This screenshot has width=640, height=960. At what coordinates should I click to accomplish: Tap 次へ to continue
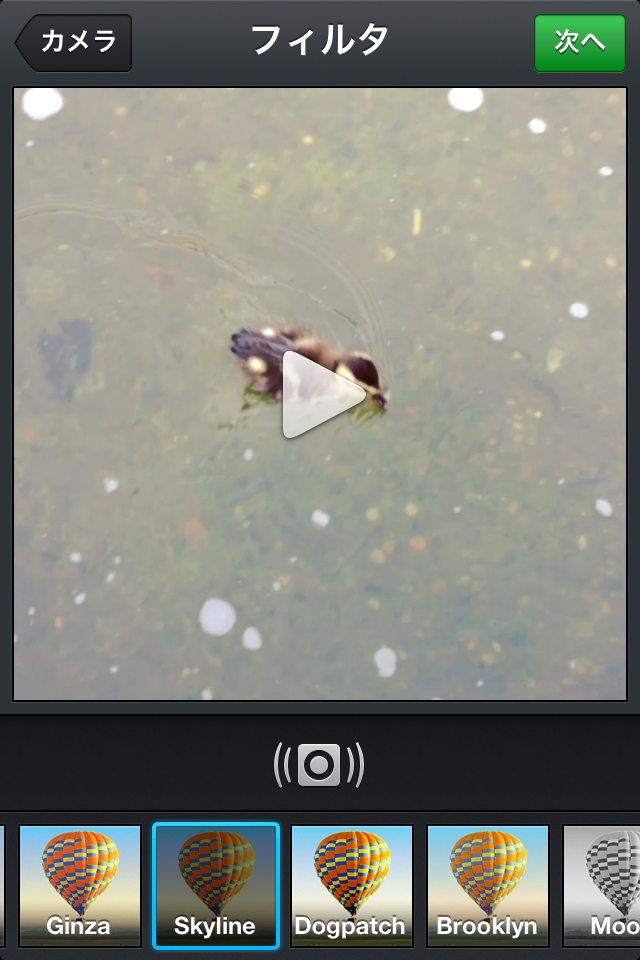tap(579, 43)
